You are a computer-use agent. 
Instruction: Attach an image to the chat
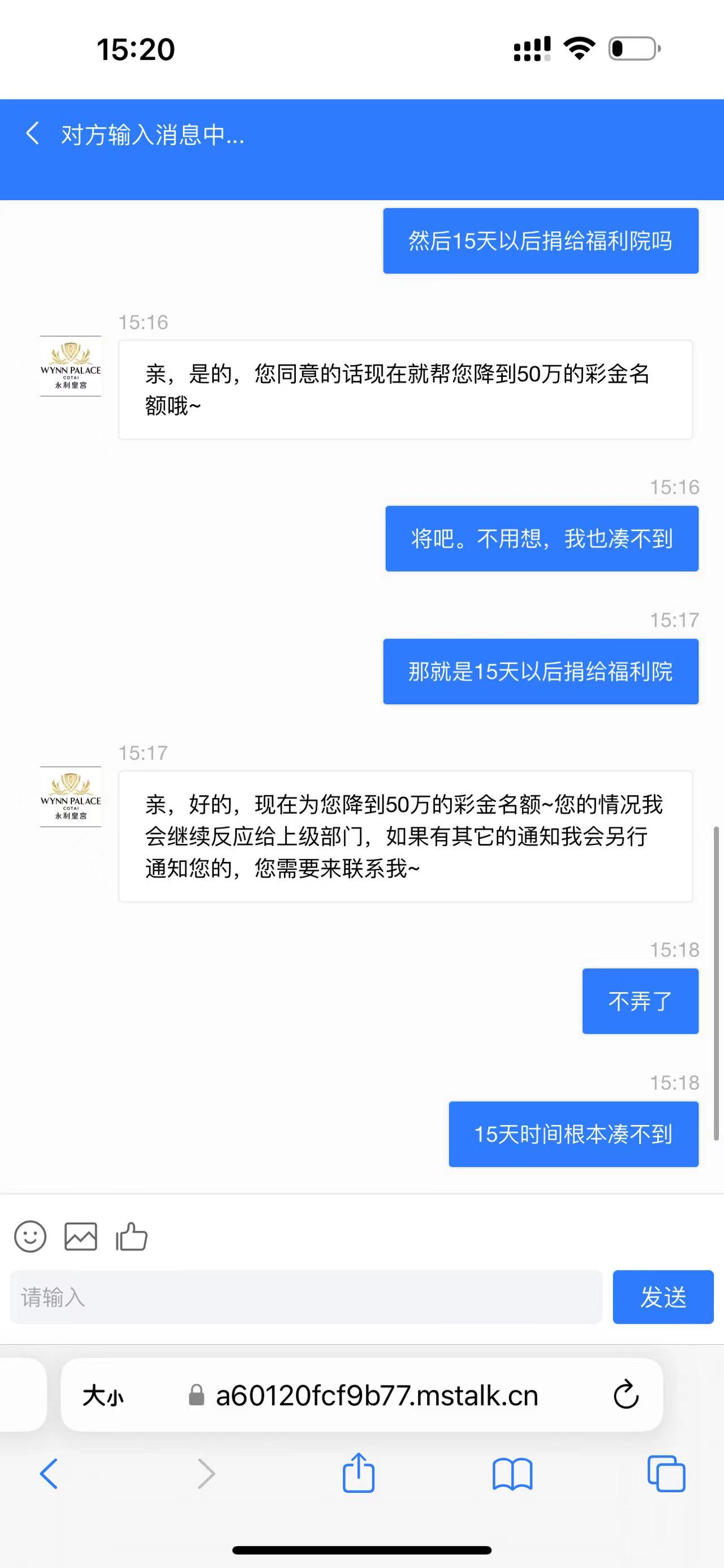(x=80, y=1236)
